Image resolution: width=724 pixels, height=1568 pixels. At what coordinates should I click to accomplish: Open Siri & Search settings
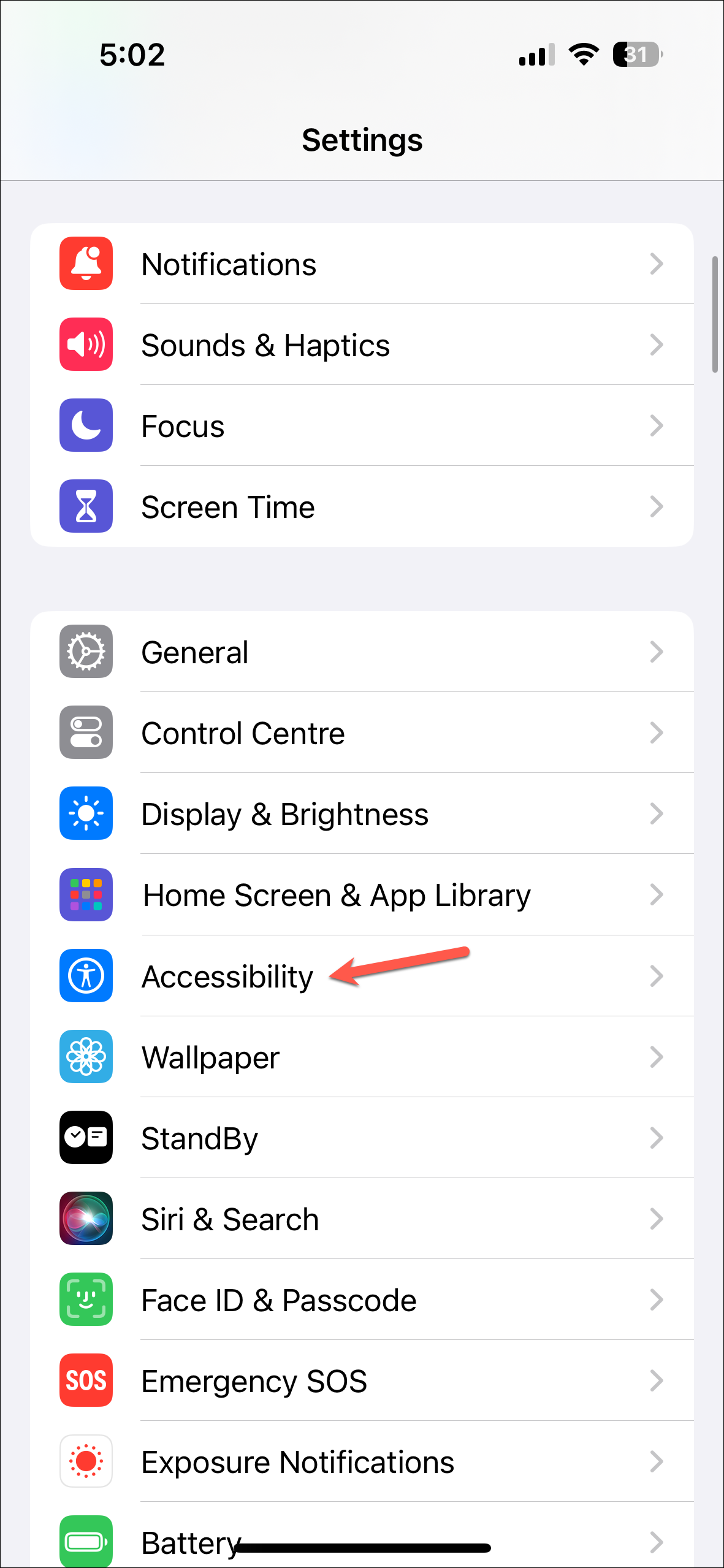(x=362, y=1219)
